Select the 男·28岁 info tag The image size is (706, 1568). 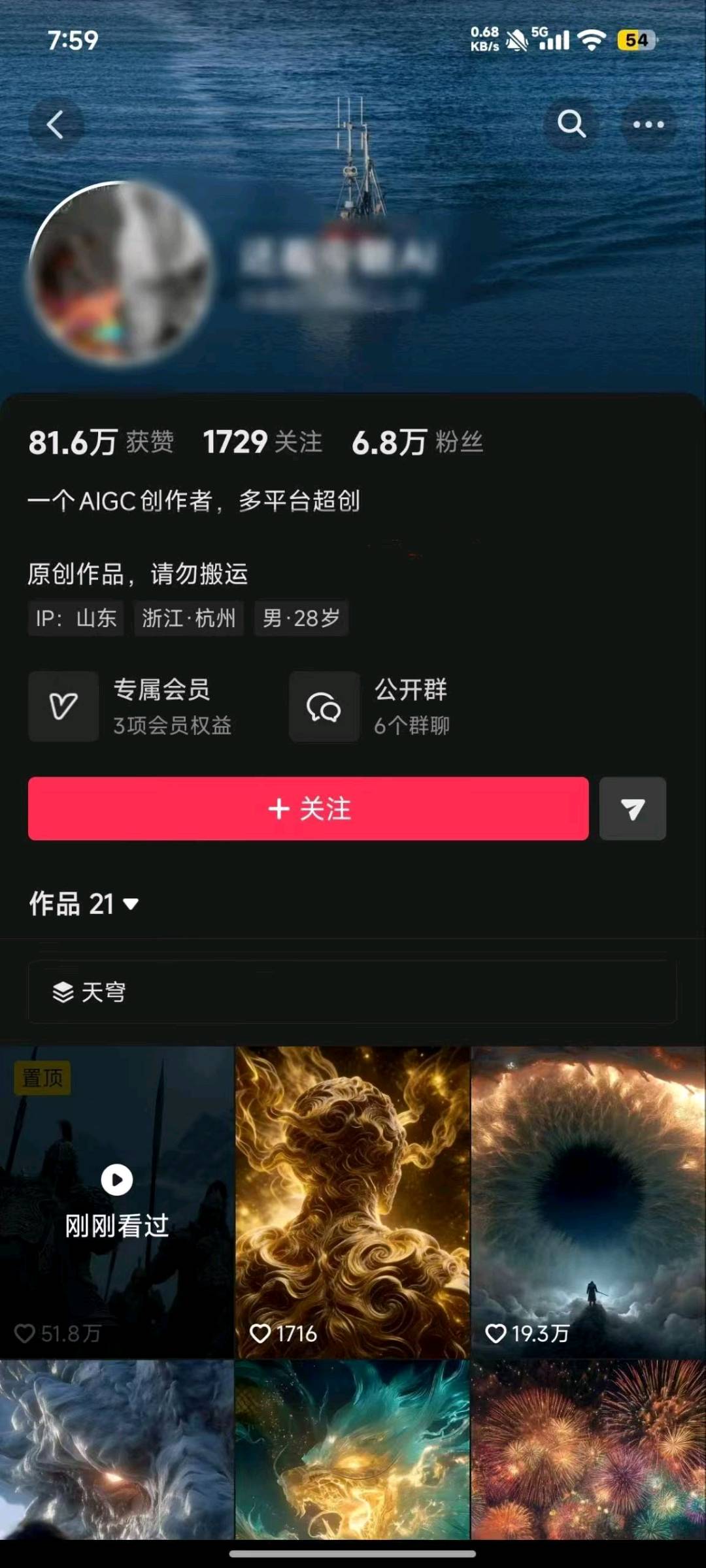tap(301, 618)
